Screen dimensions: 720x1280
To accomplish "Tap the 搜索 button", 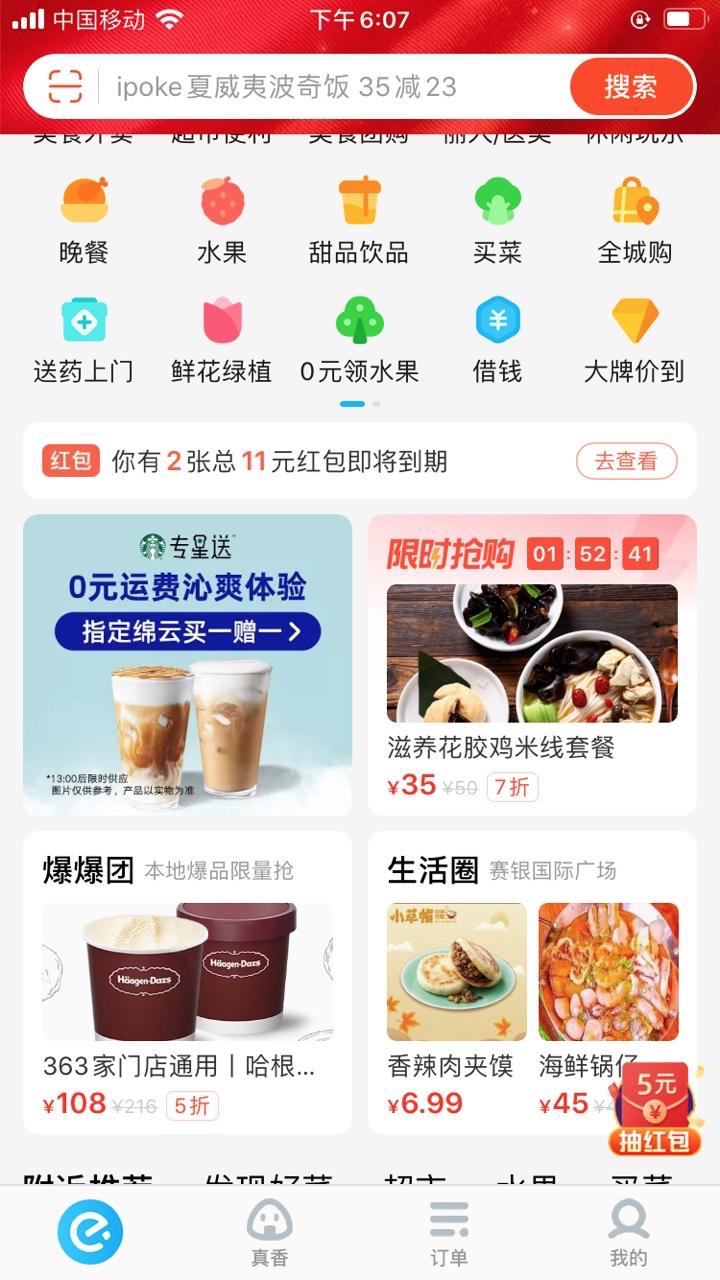I will click(630, 87).
